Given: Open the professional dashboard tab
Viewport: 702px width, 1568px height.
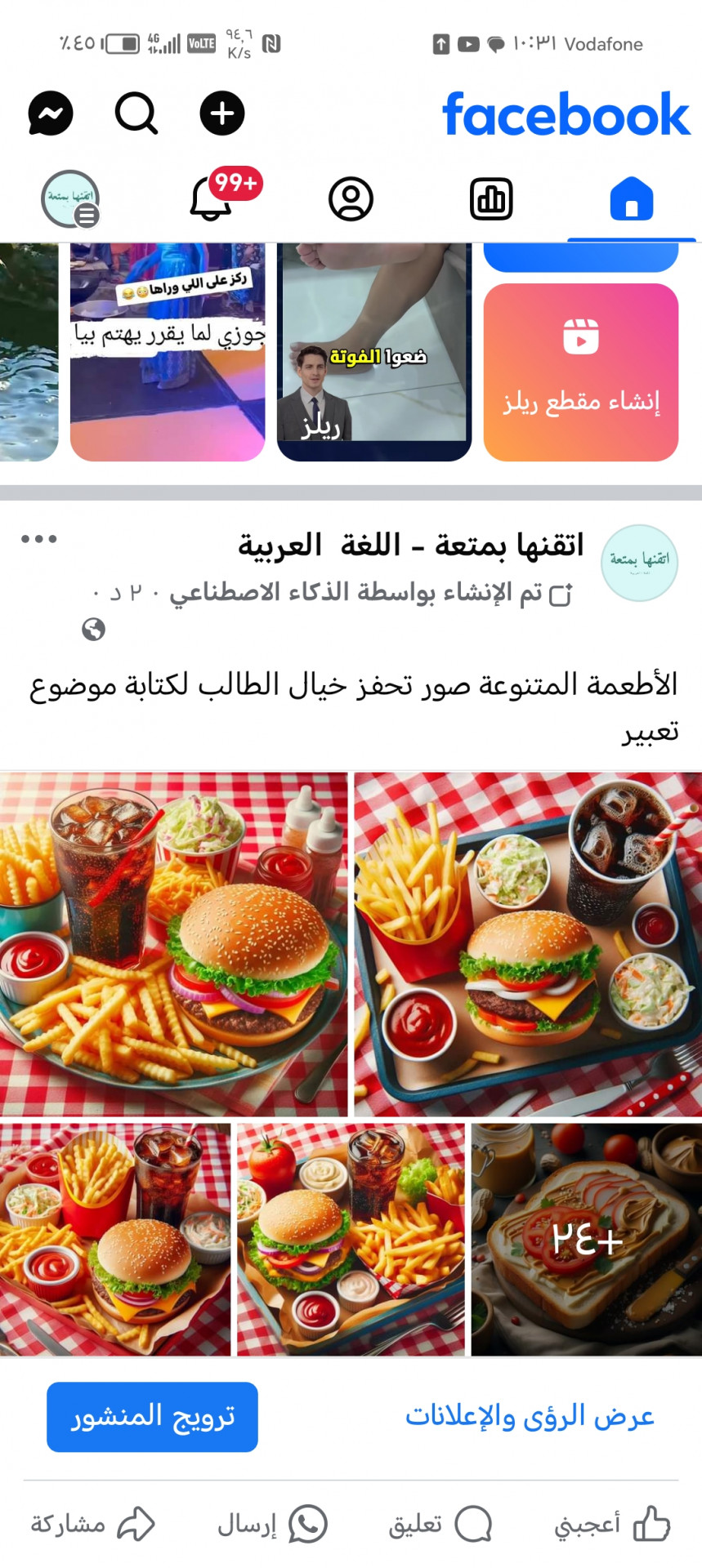Looking at the screenshot, I should tap(491, 199).
